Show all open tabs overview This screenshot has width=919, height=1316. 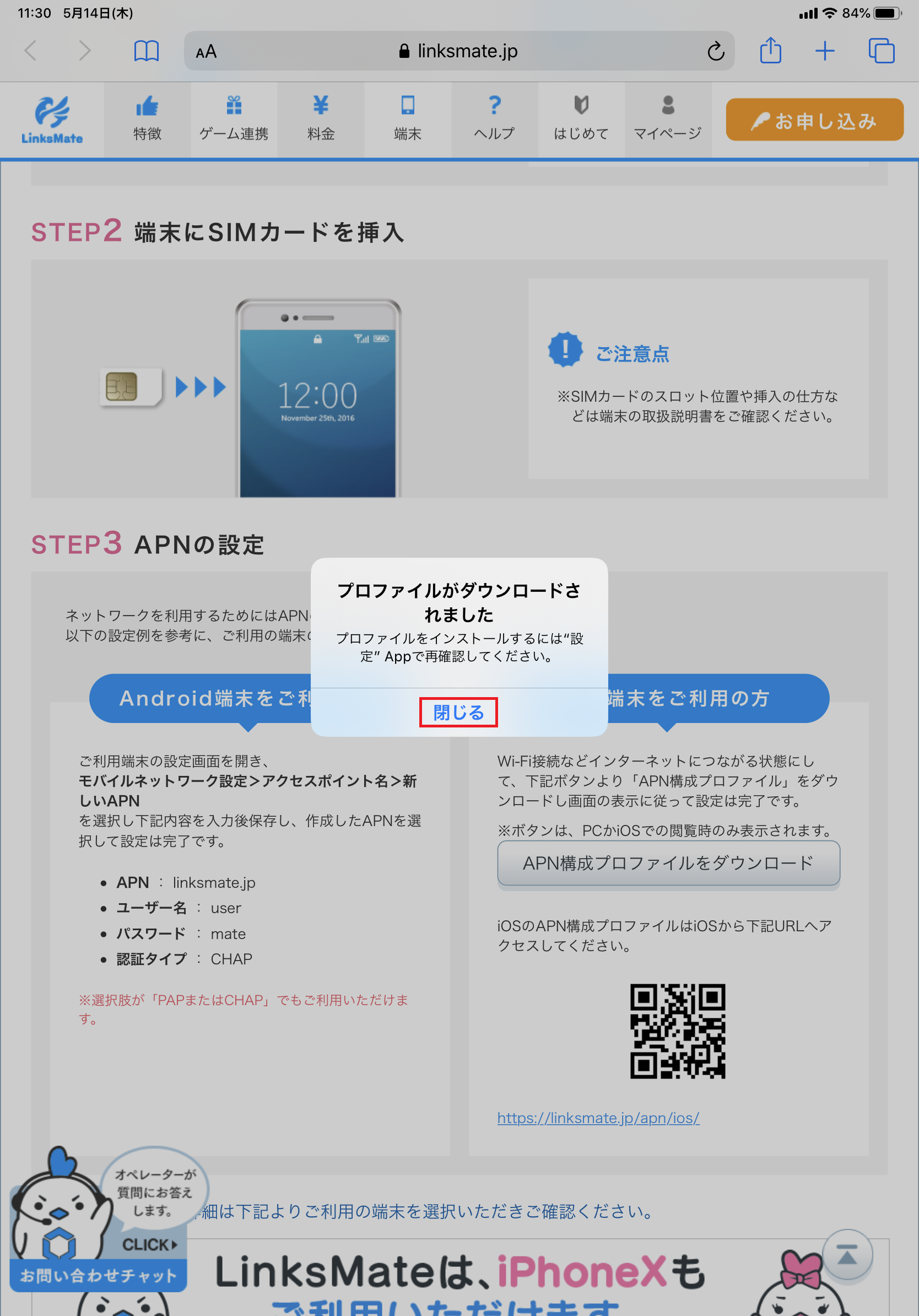[x=880, y=51]
